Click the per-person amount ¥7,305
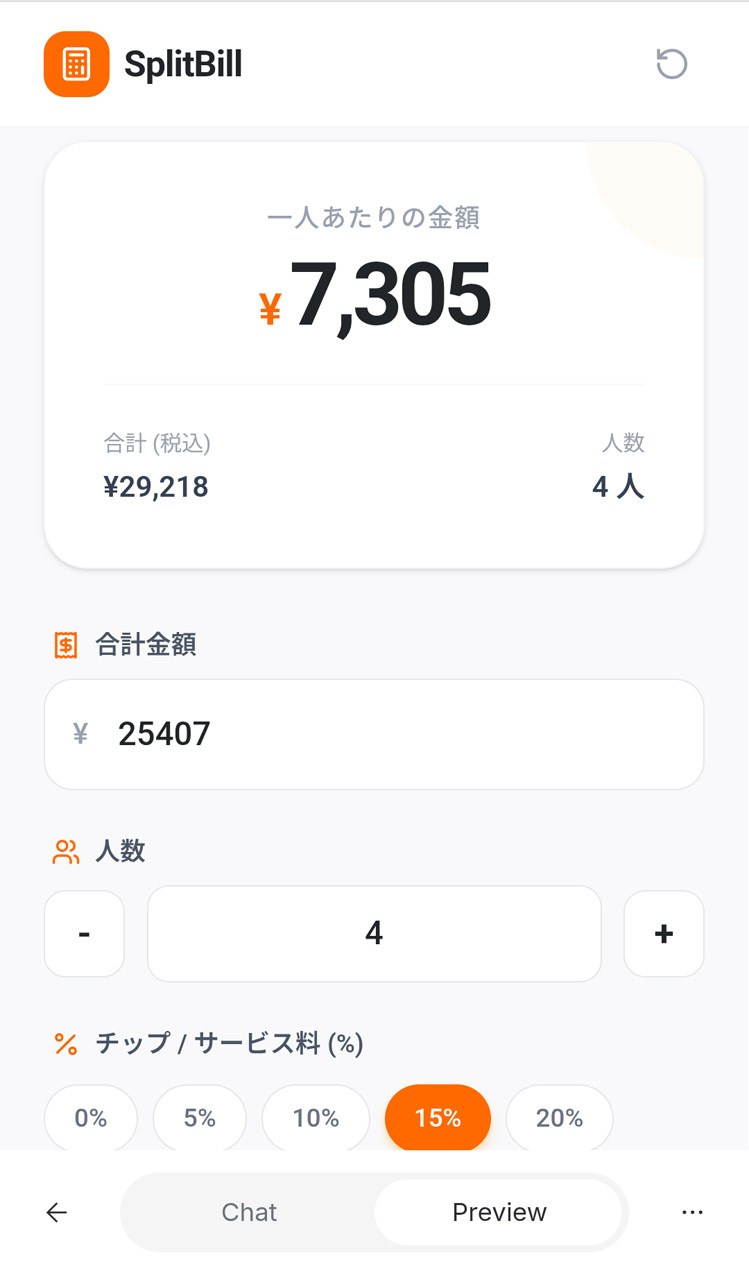Image resolution: width=749 pixels, height=1280 pixels. [374, 293]
